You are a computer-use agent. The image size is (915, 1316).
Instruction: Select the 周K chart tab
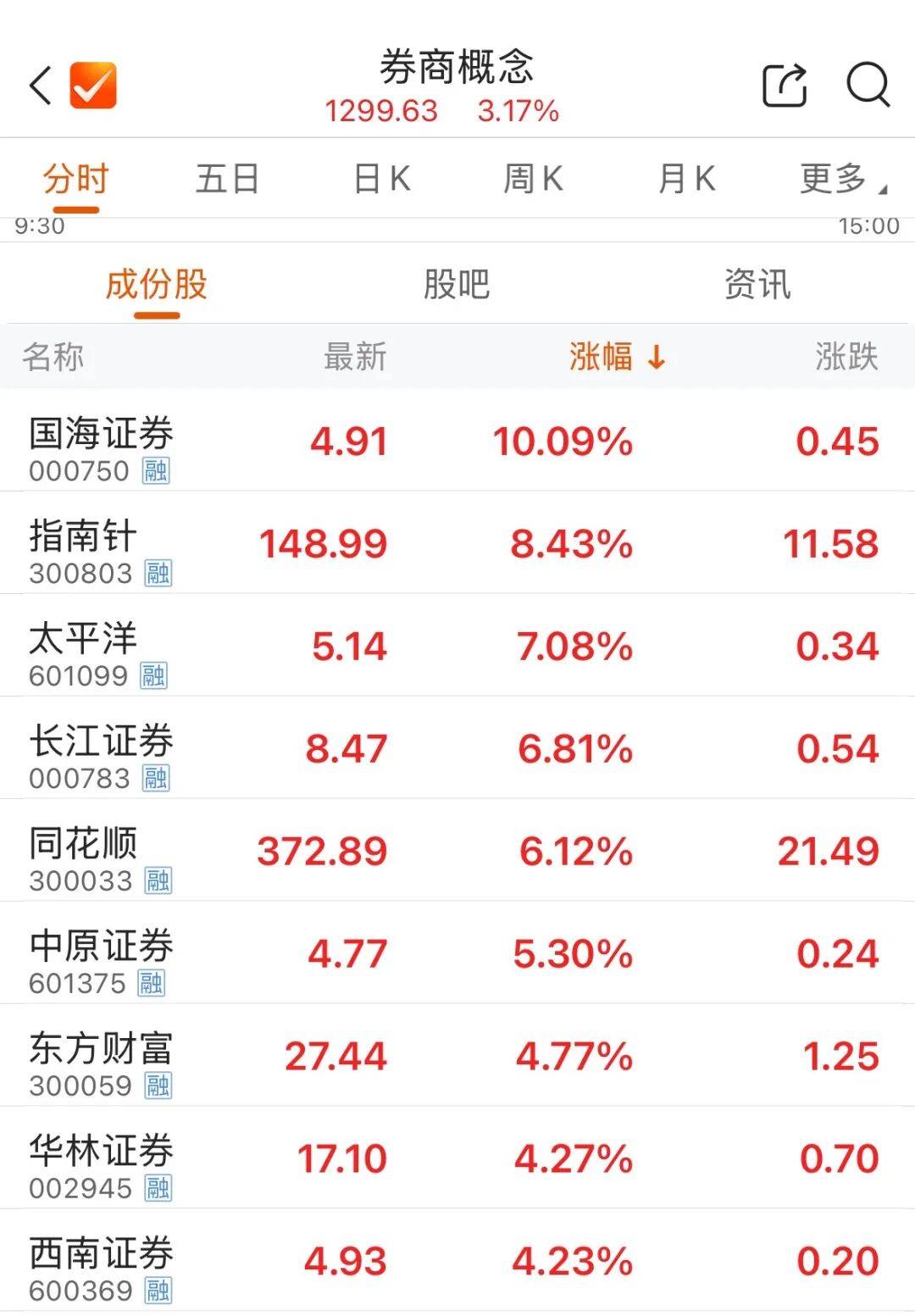pos(533,179)
